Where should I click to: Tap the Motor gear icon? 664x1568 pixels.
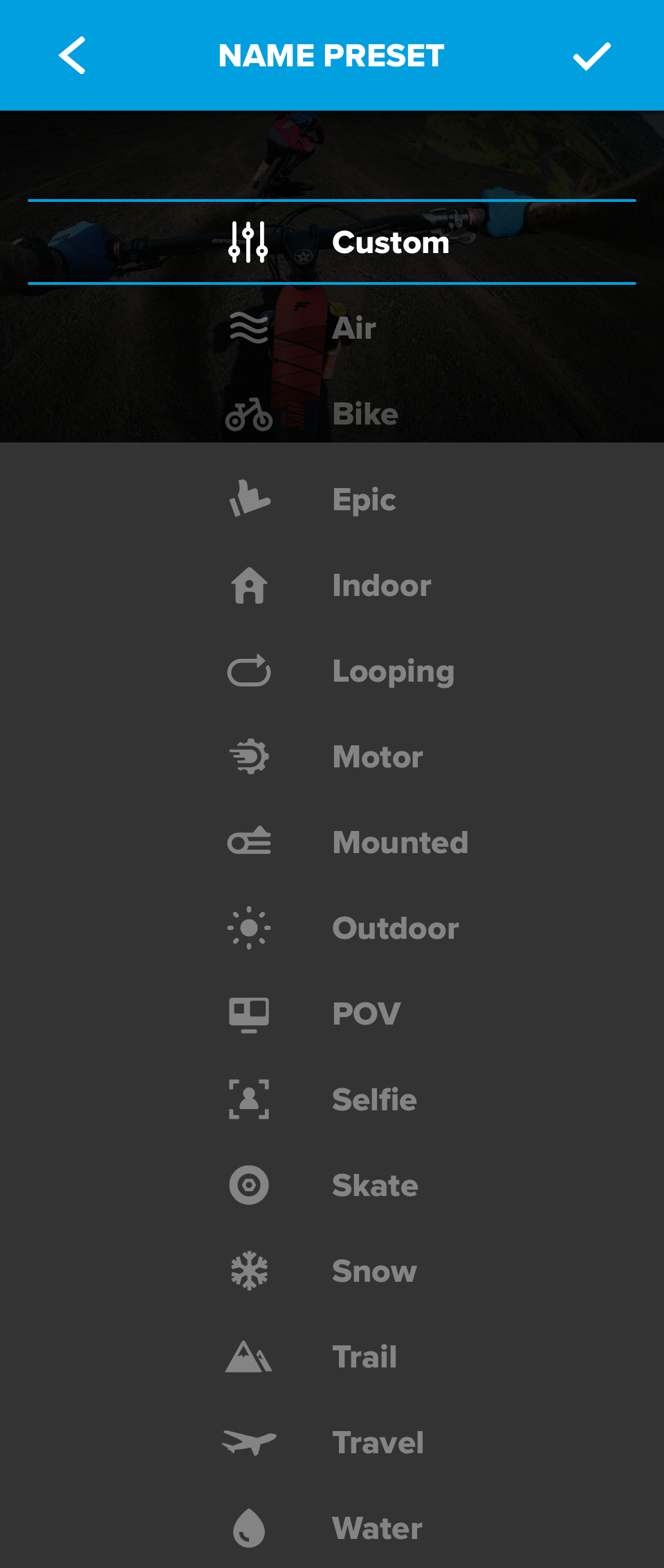(248, 756)
